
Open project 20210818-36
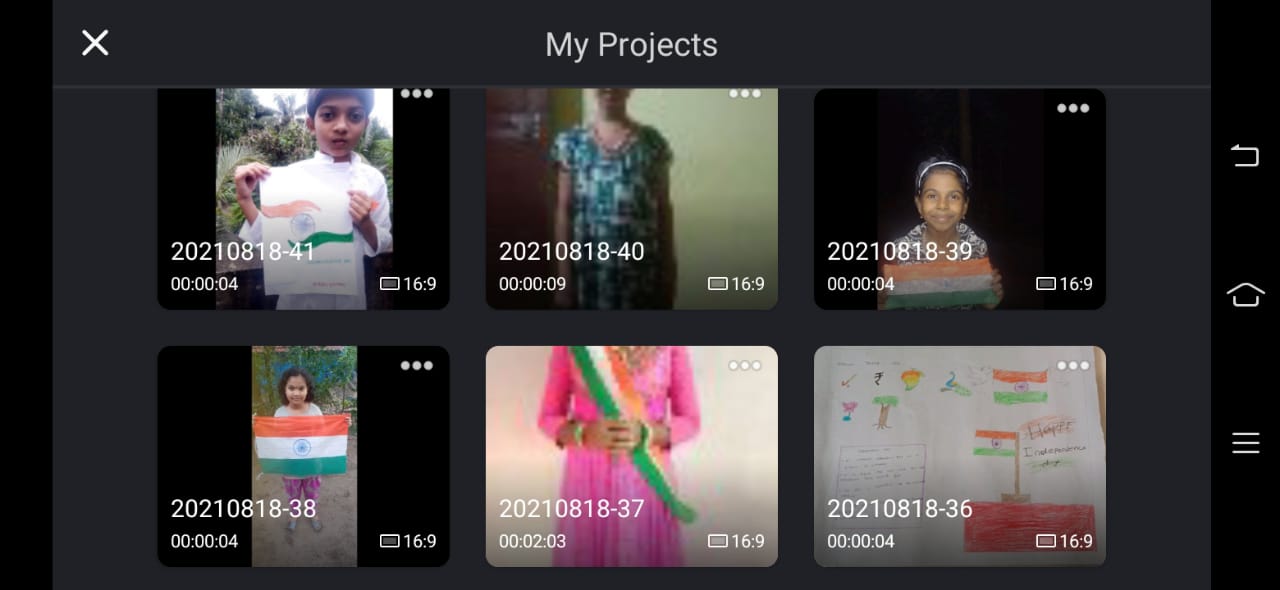959,457
